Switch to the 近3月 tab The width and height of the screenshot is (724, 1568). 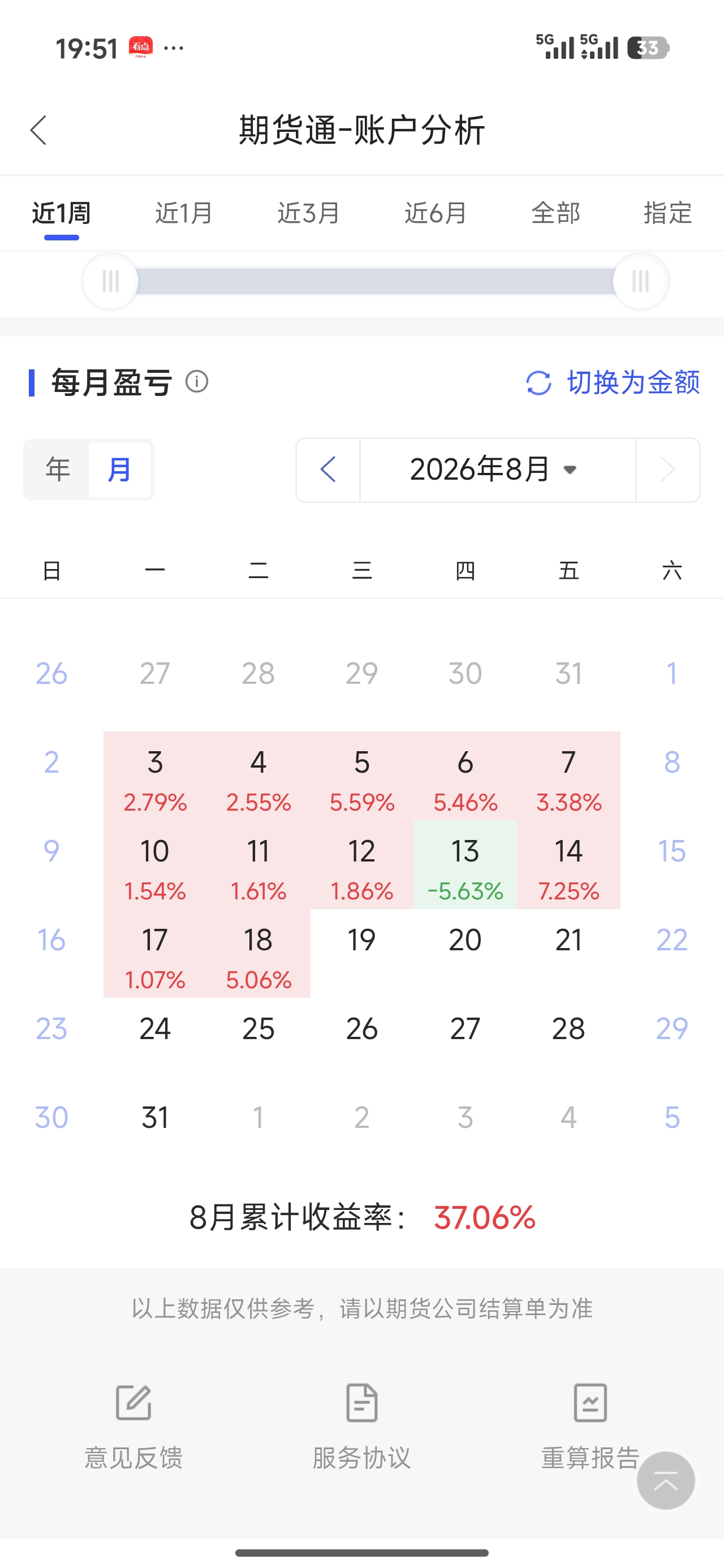click(x=309, y=214)
